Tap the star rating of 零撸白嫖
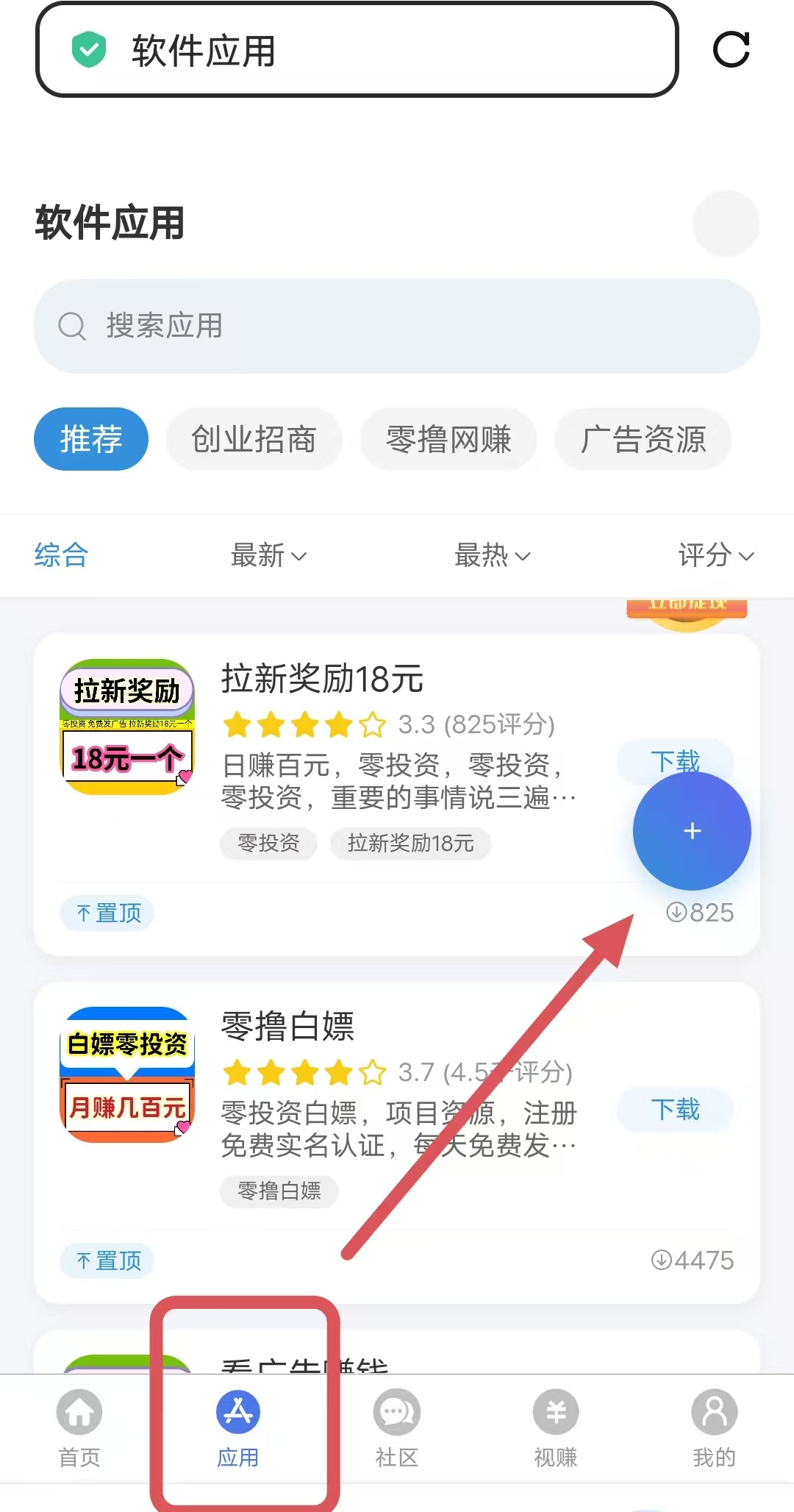 pos(304,1073)
